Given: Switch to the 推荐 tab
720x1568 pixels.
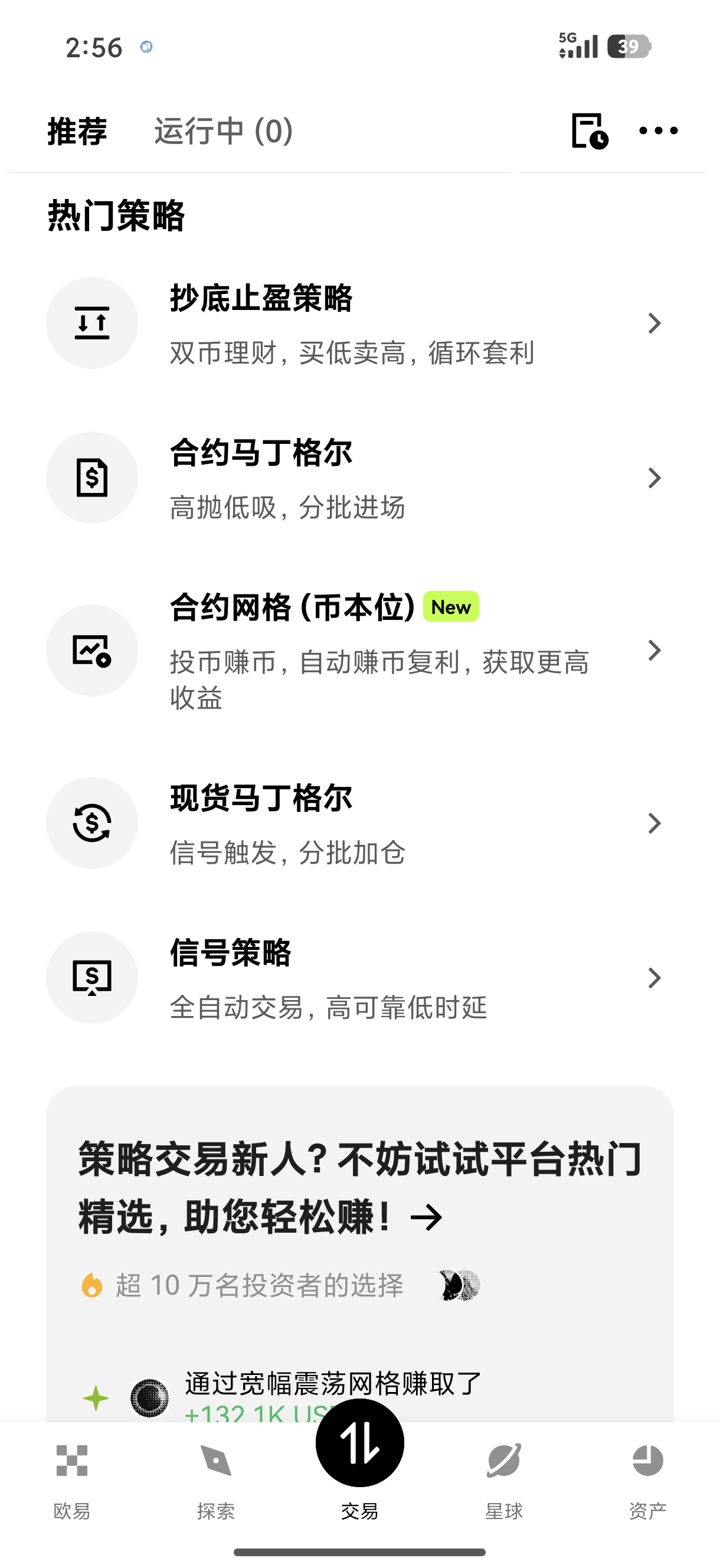Looking at the screenshot, I should (x=77, y=131).
